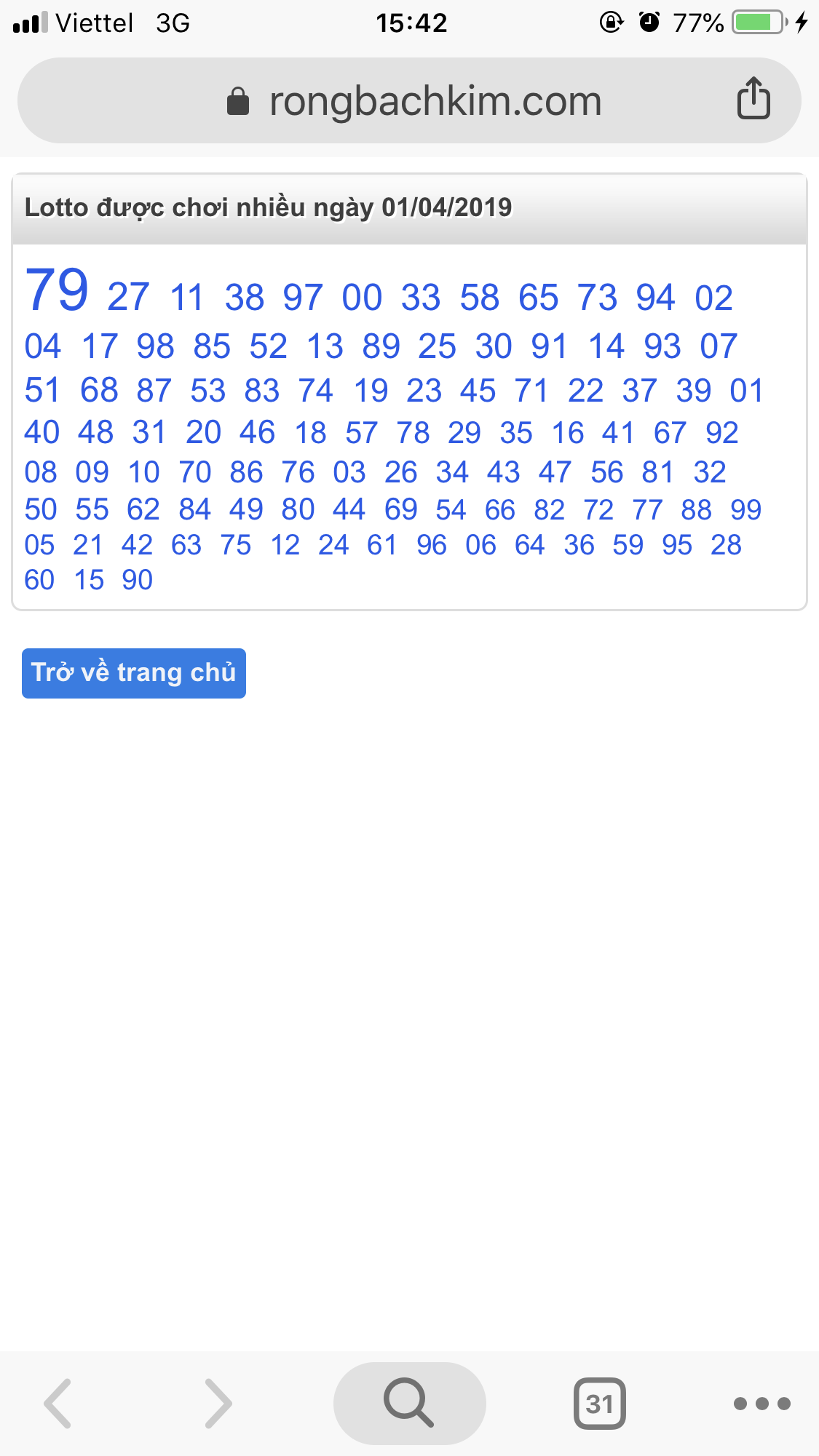This screenshot has width=819, height=1456.
Task: Select lotto number 32
Action: point(710,472)
